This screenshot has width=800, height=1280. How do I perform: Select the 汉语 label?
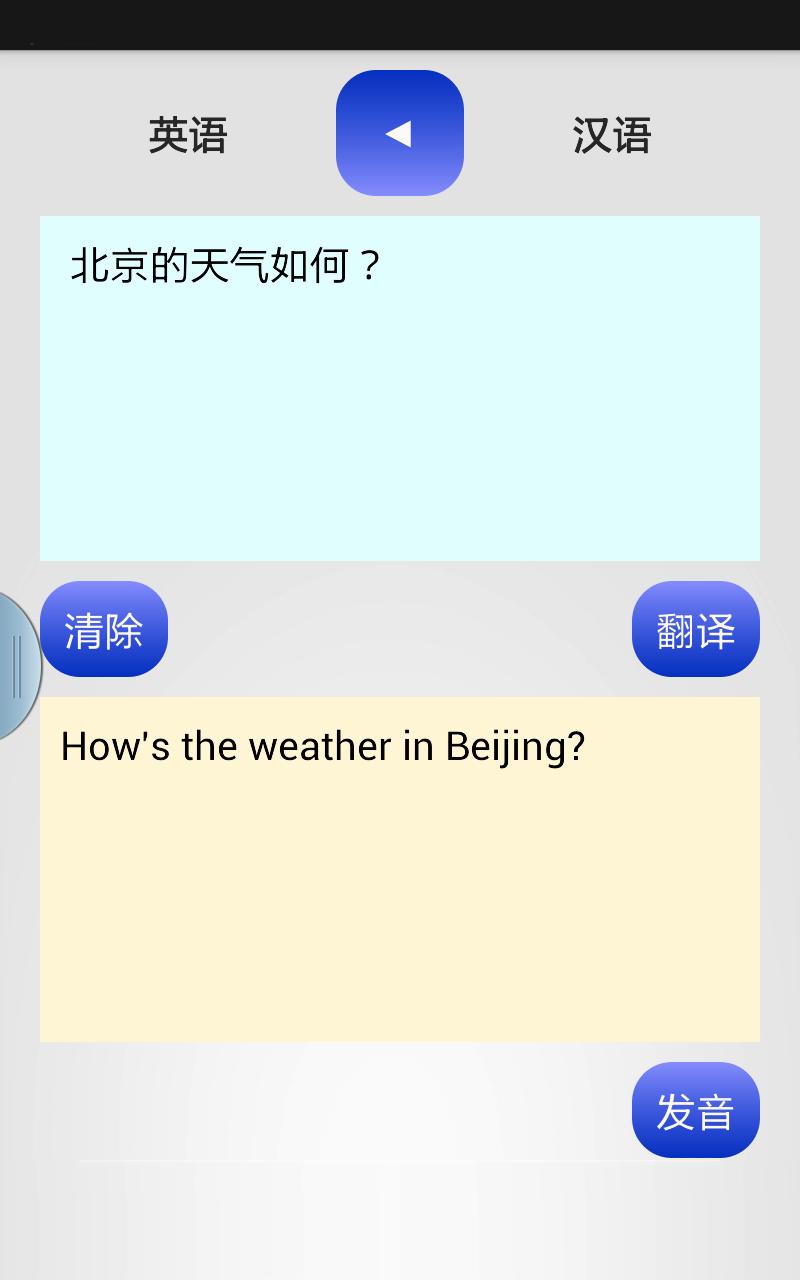click(611, 135)
